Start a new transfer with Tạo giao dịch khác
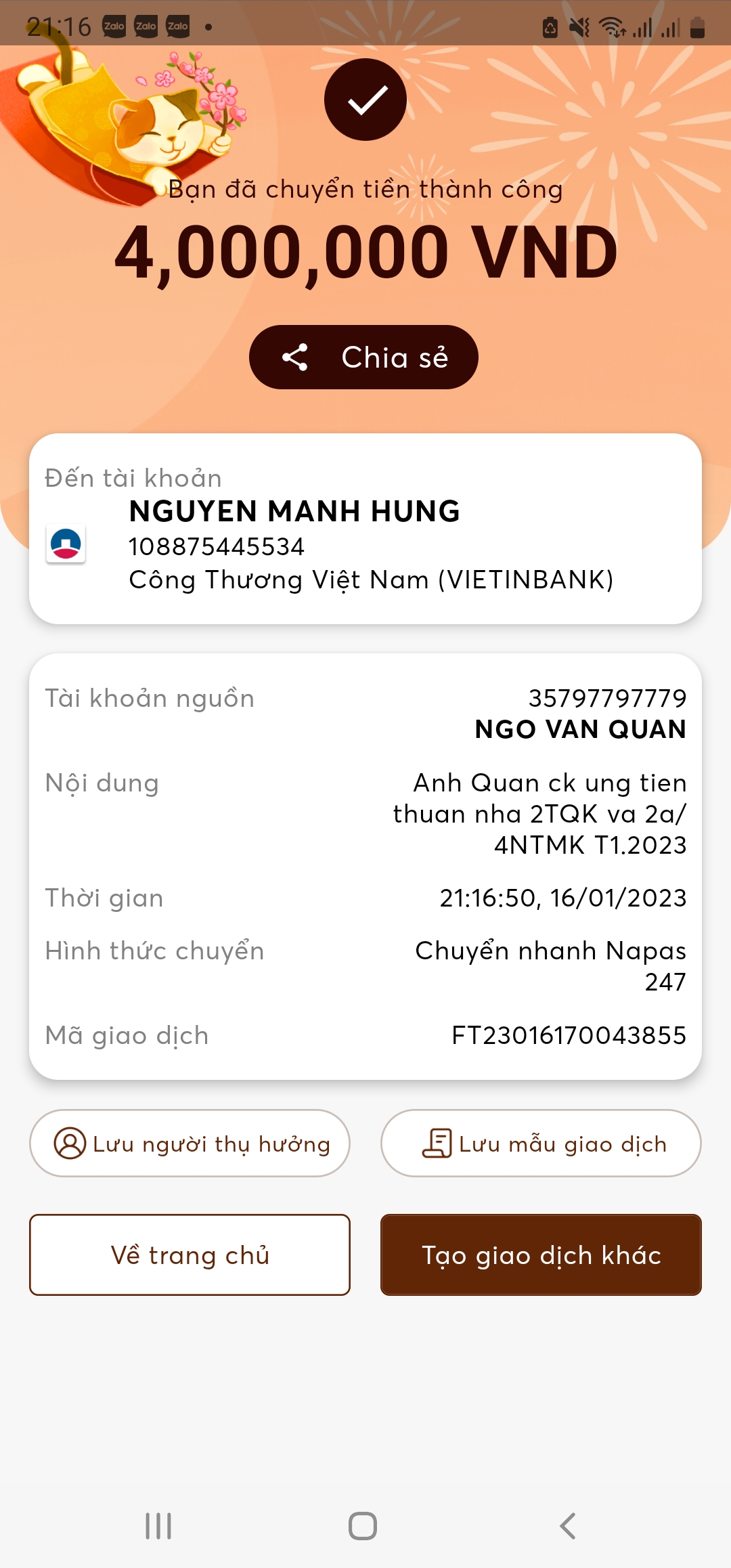This screenshot has width=731, height=1568. pos(541,1255)
